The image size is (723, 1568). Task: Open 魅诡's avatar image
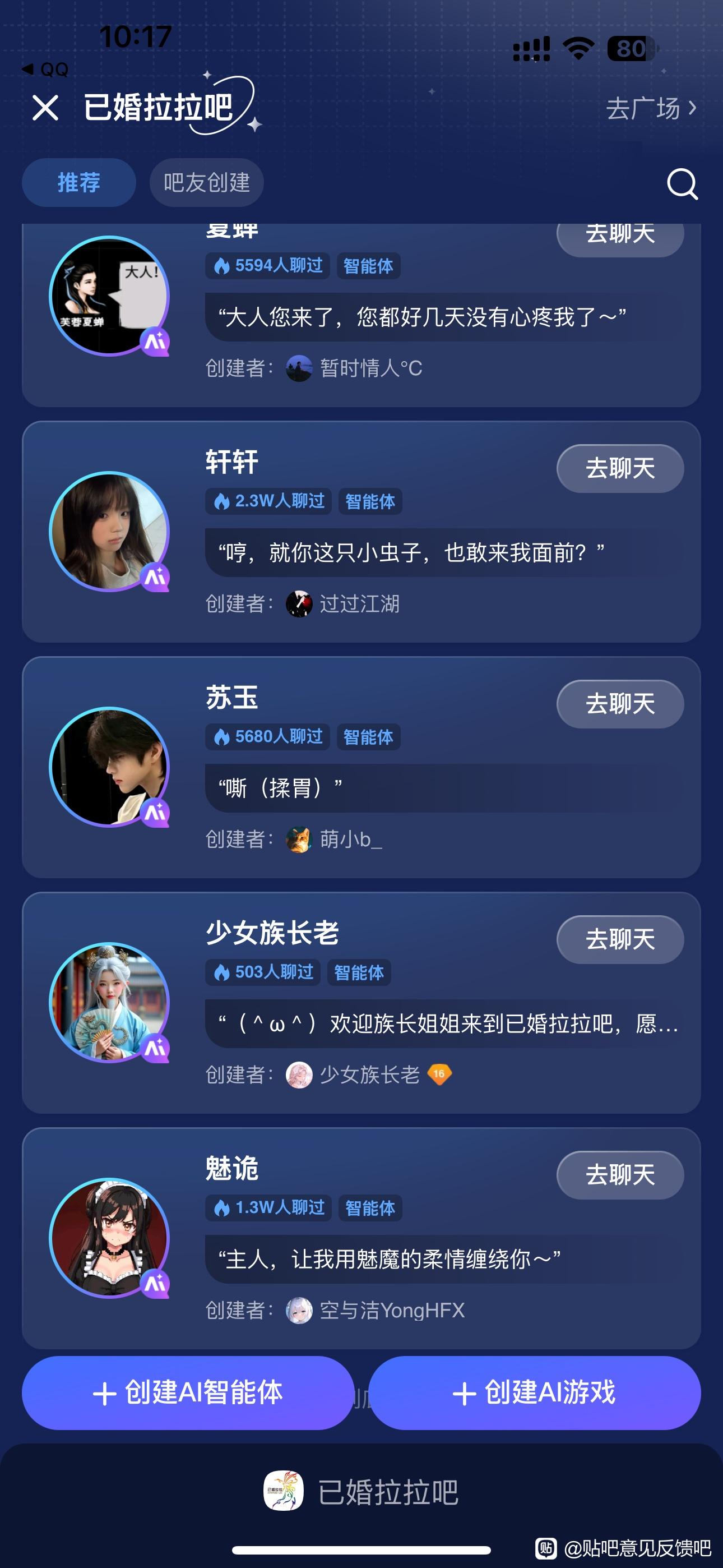tap(109, 1238)
